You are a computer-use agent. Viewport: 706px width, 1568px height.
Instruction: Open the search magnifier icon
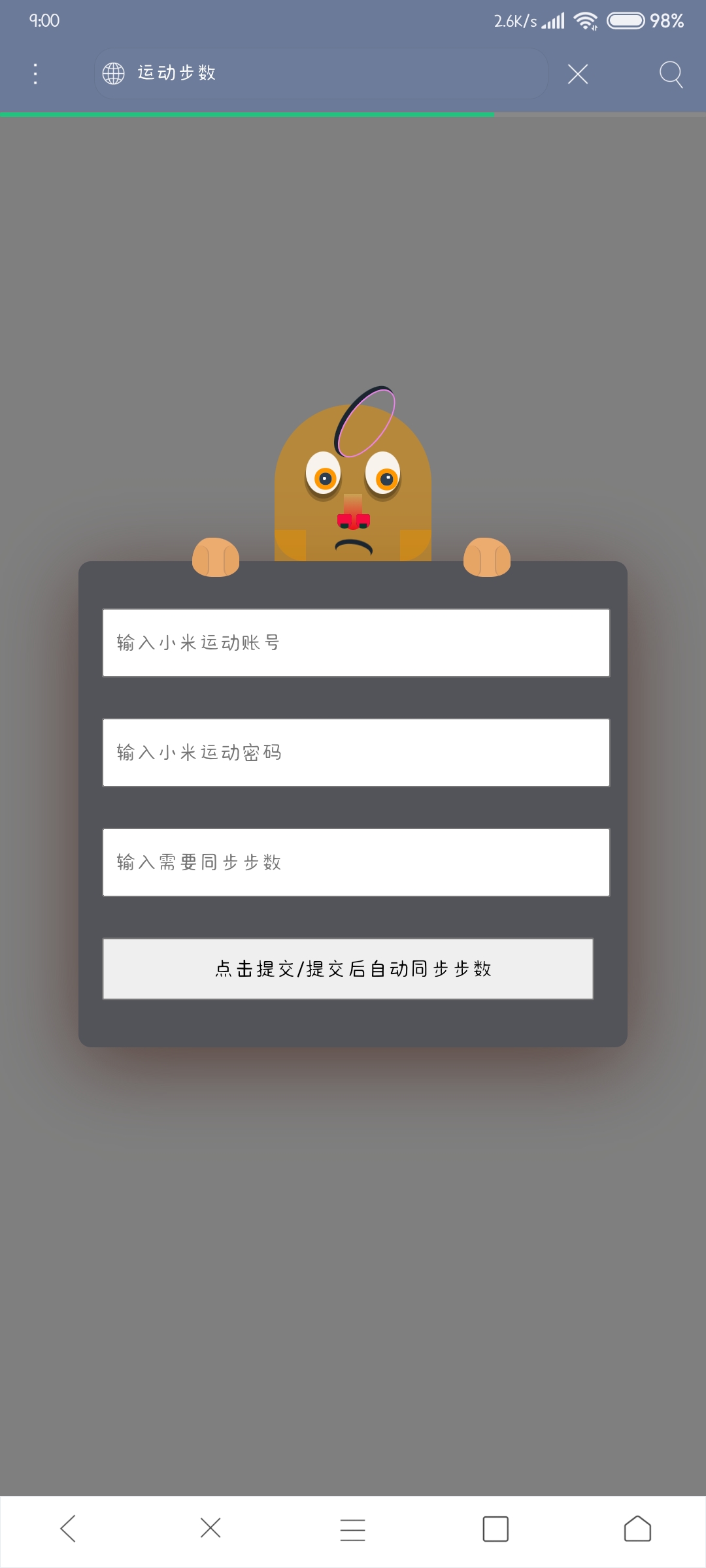click(x=671, y=74)
